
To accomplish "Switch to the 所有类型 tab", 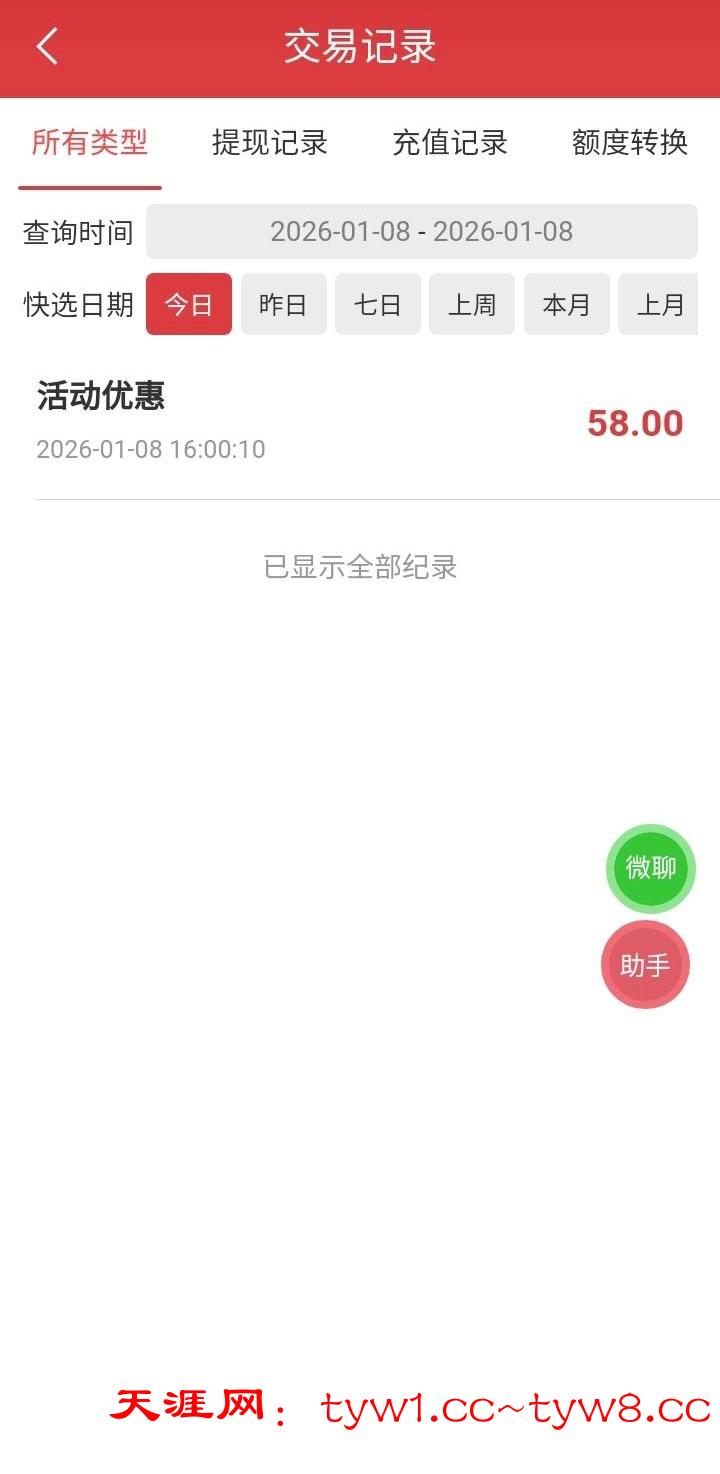I will coord(90,143).
